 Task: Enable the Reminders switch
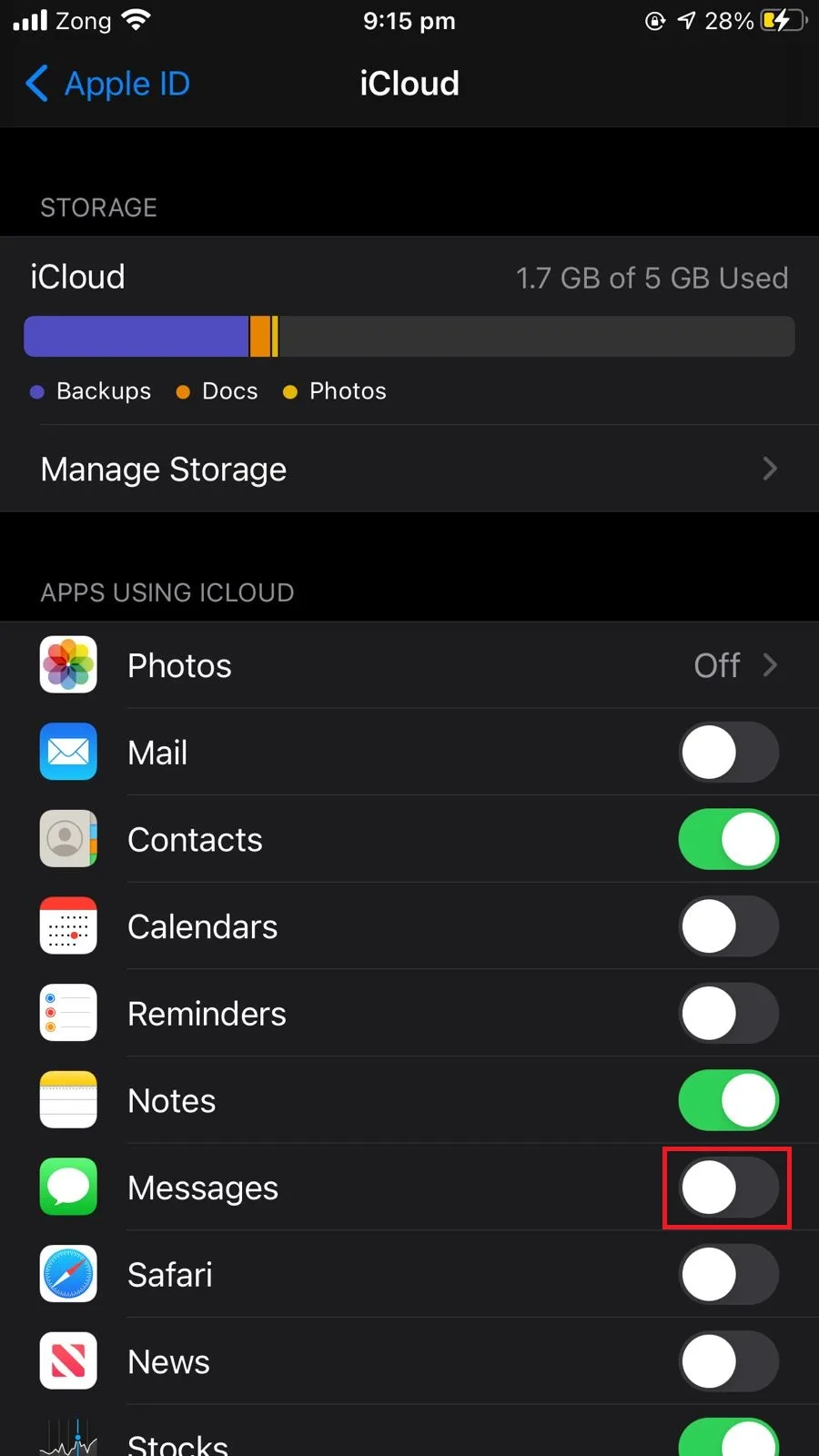pyautogui.click(x=728, y=1013)
